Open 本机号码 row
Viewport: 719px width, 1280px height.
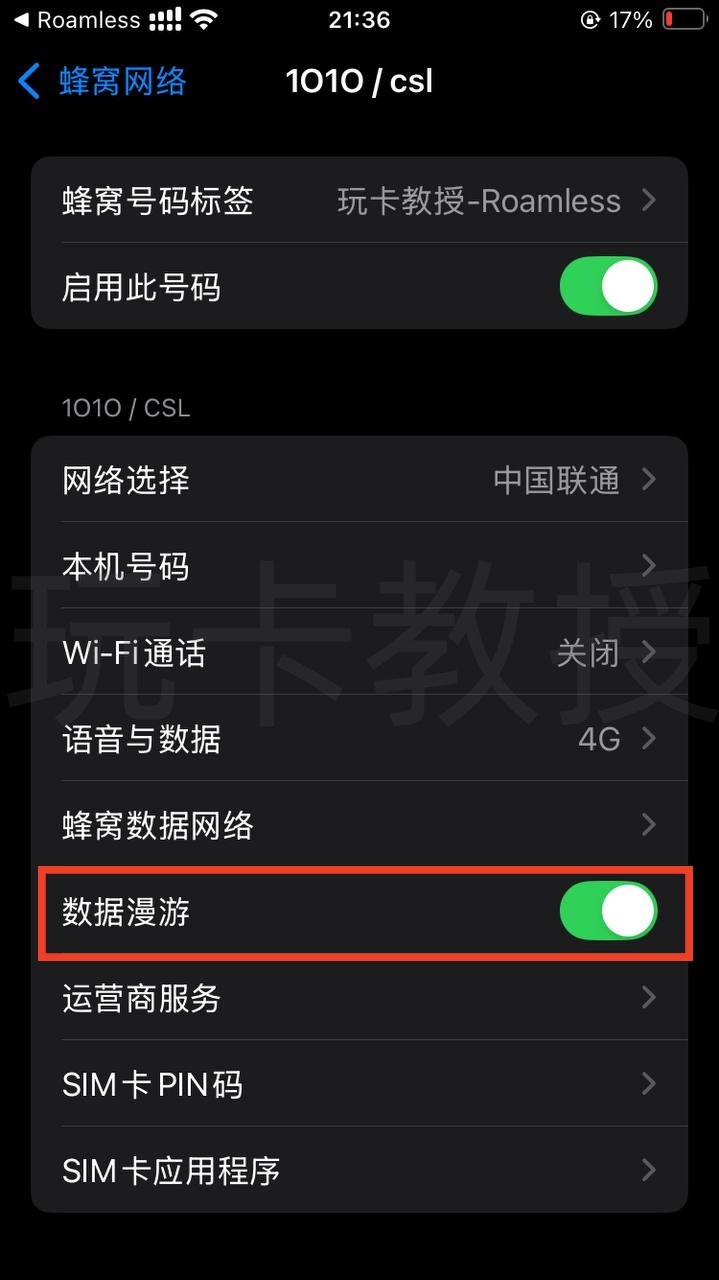click(359, 567)
